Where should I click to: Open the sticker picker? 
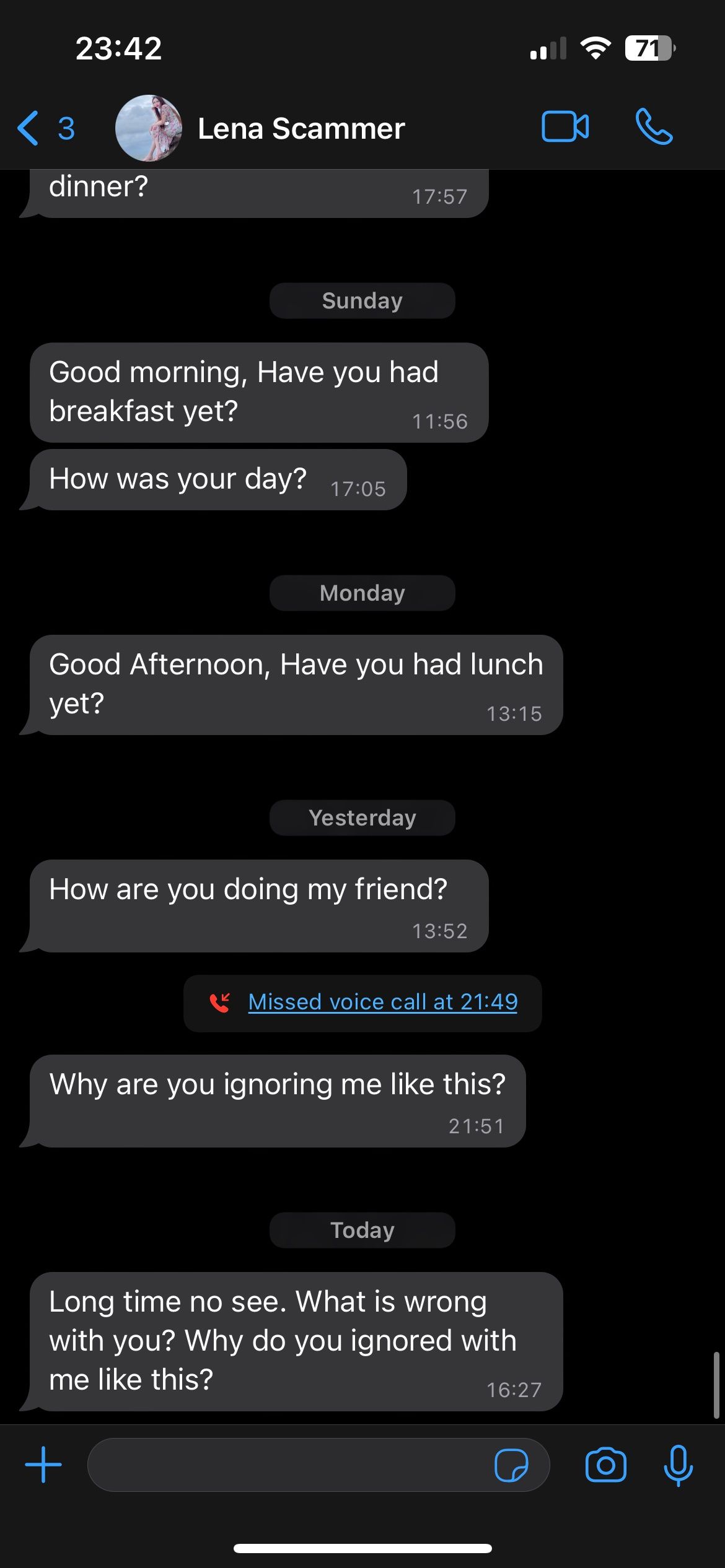(x=511, y=1465)
